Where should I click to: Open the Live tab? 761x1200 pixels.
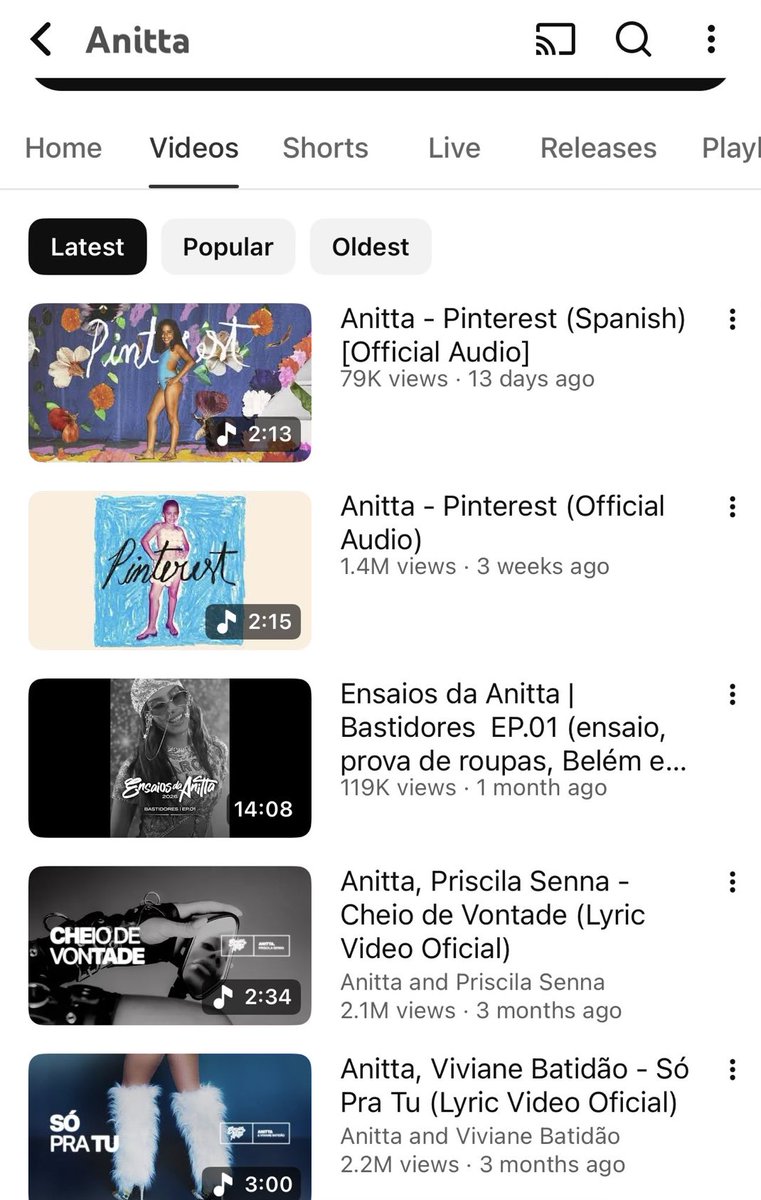tap(454, 148)
